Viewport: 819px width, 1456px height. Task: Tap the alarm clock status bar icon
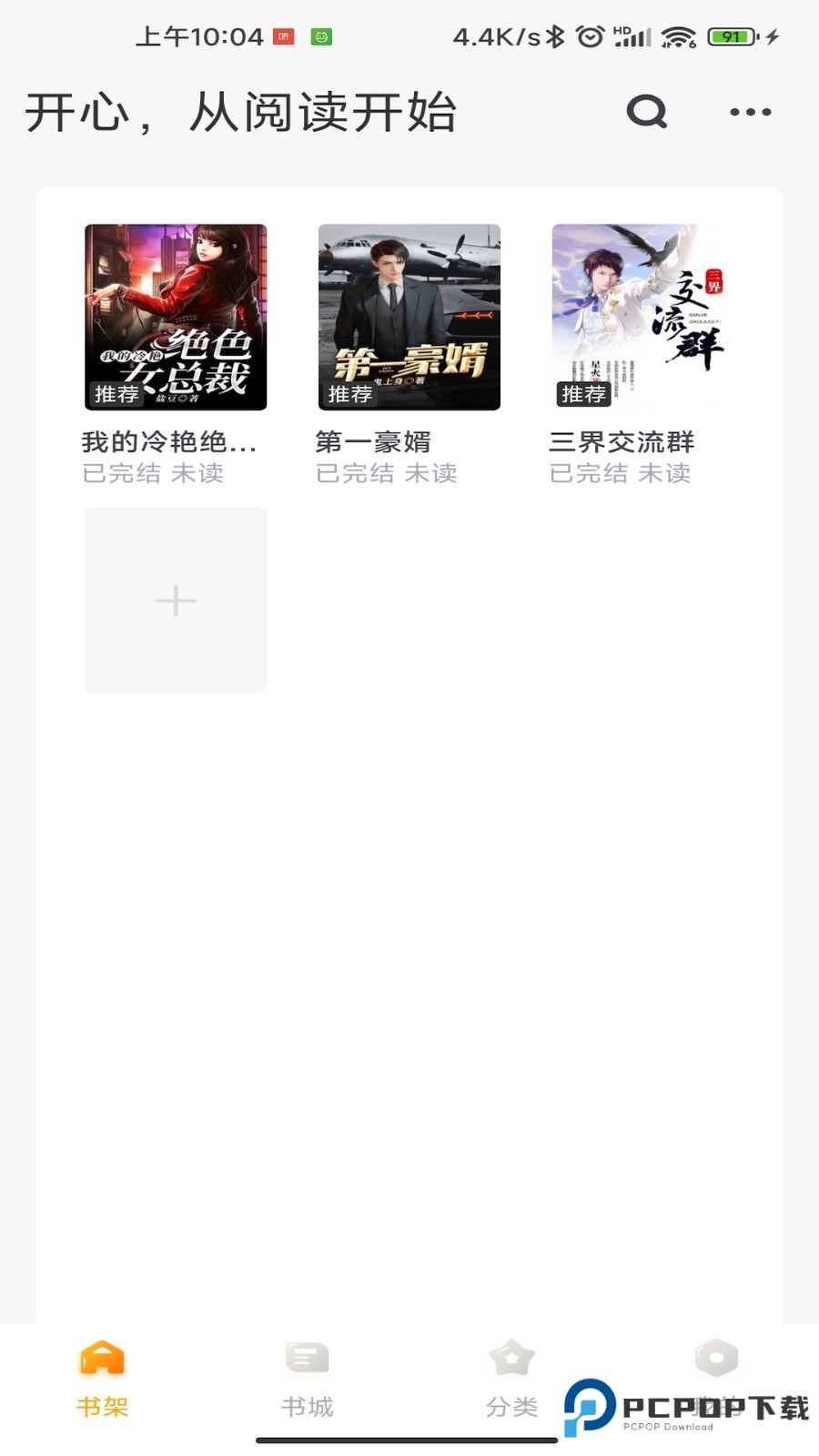[x=591, y=36]
